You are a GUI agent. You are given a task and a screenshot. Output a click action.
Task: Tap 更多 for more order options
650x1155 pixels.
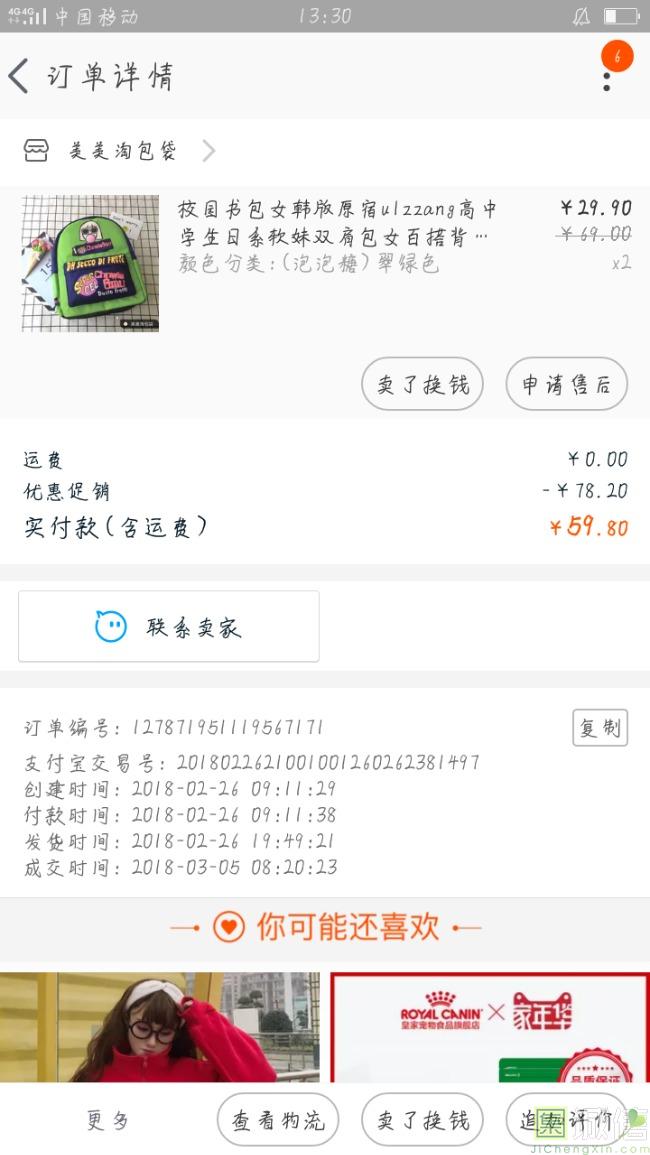[x=108, y=1120]
